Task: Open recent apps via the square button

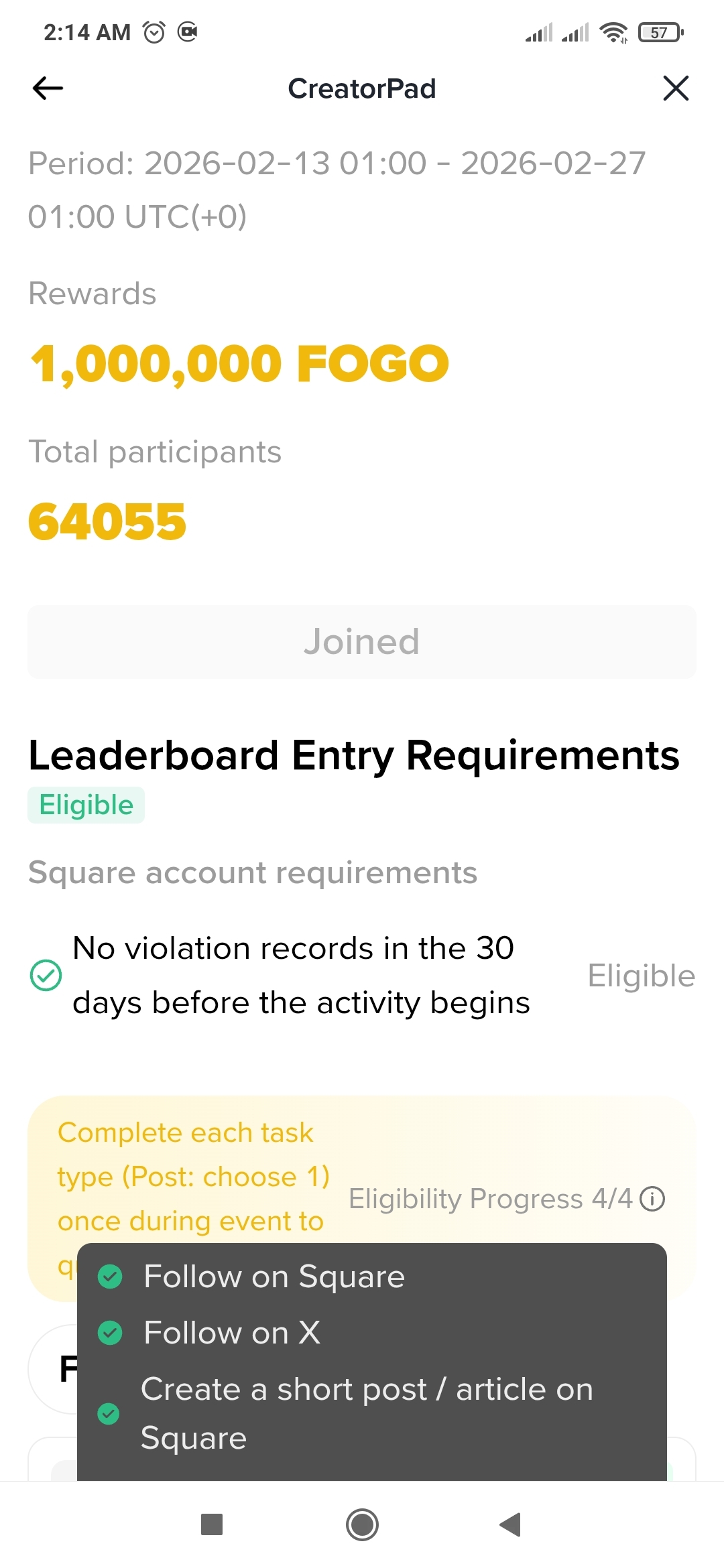Action: coord(212,1524)
